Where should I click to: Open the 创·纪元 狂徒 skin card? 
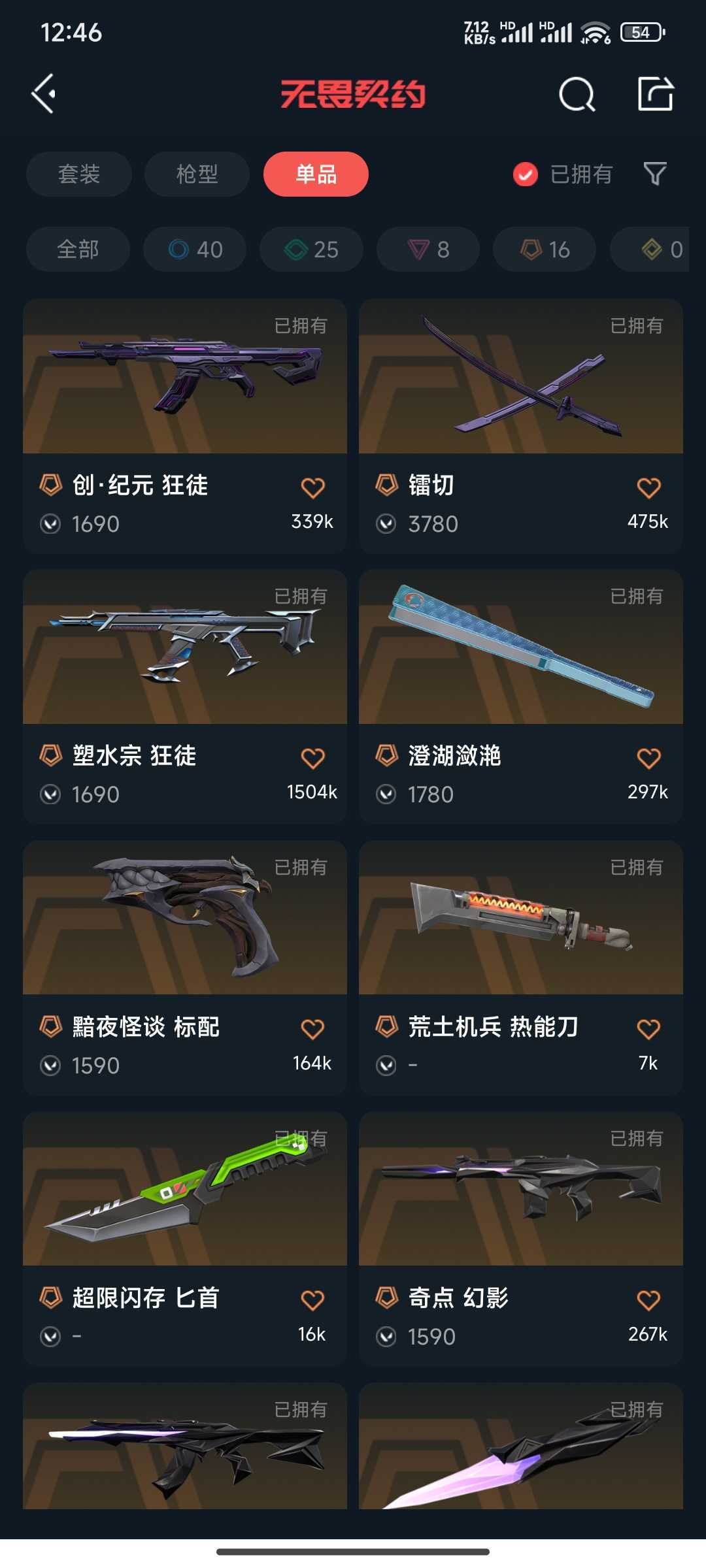(x=185, y=427)
